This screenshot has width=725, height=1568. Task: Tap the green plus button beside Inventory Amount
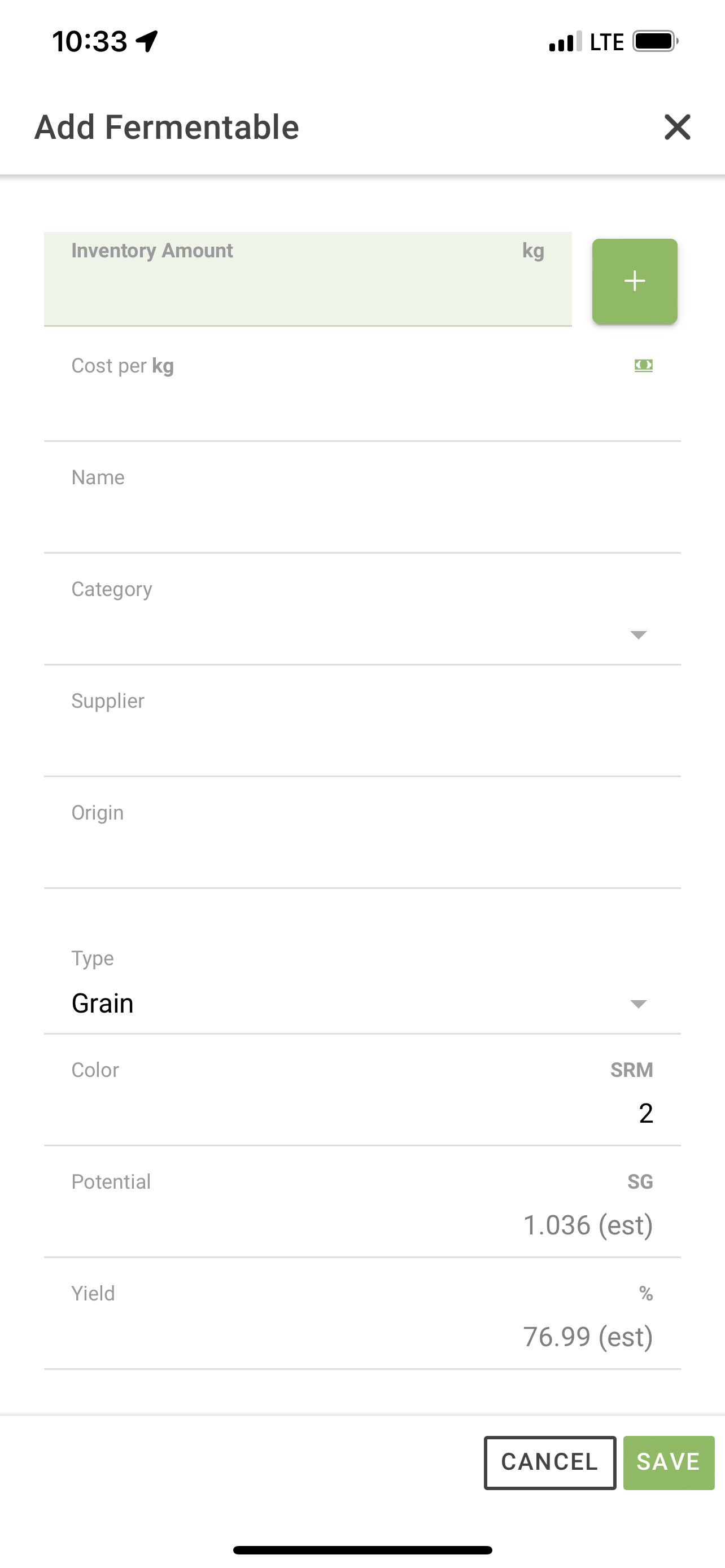[x=634, y=281]
